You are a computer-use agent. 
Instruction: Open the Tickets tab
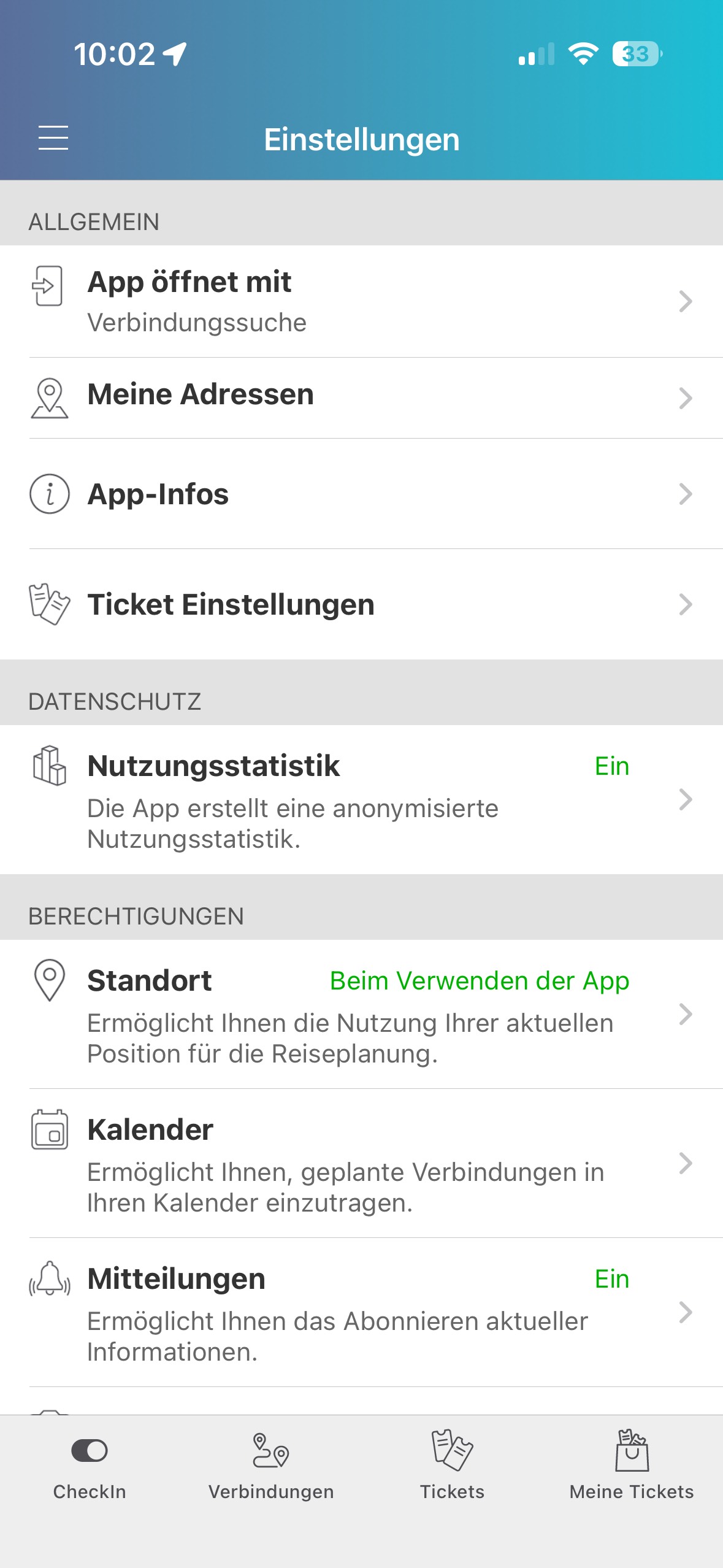click(452, 1466)
